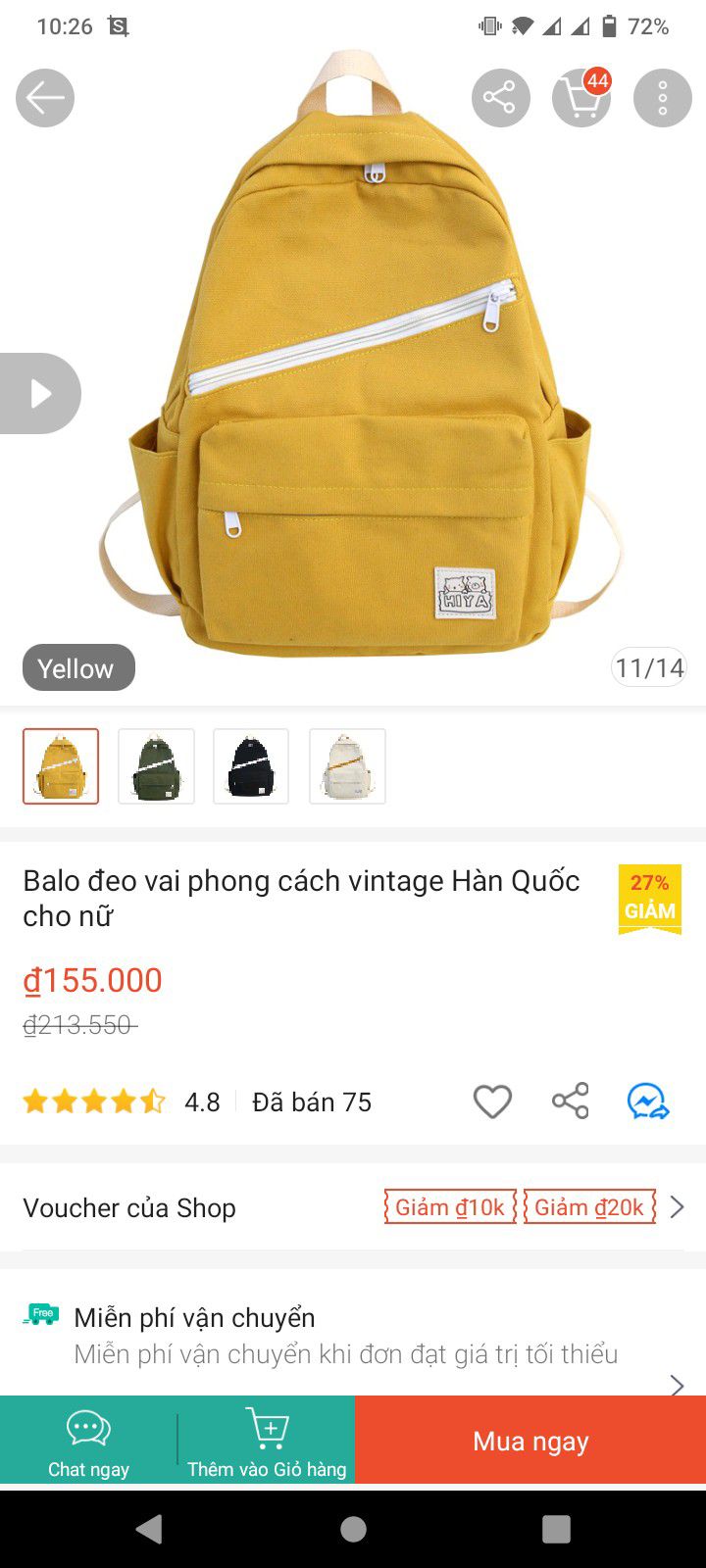Screen dimensions: 706x1568
Task: Share the product via the top share icon
Action: (500, 97)
